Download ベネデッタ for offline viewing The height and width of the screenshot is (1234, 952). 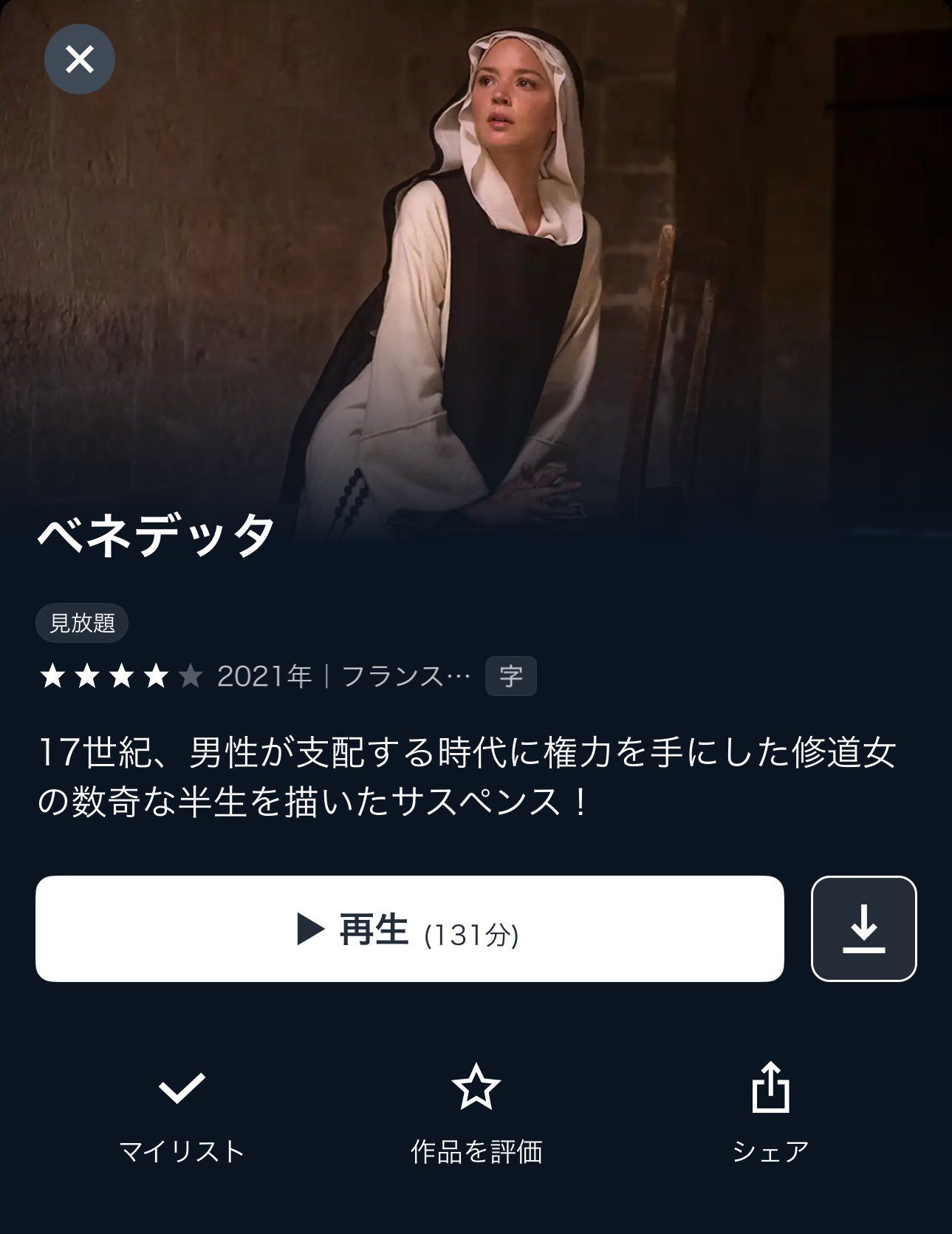pos(863,929)
